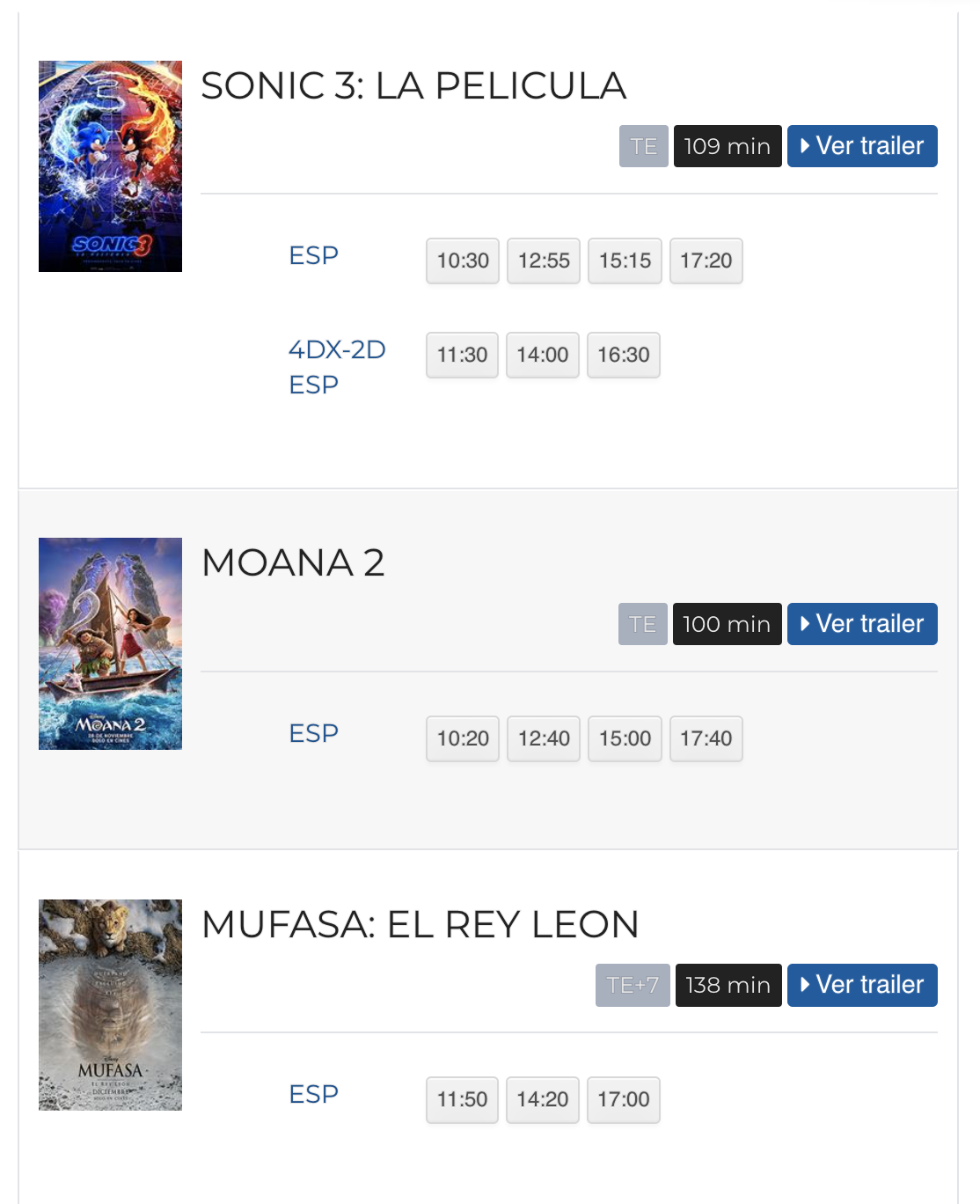Open the Sonic 3 movie poster

click(110, 166)
